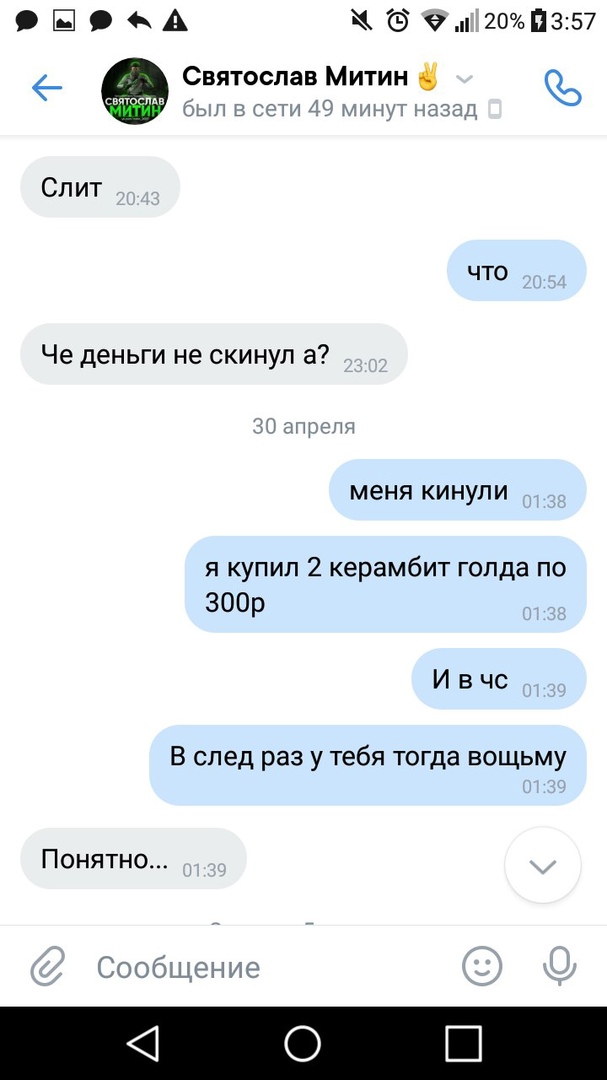Call Святослав Митин with the phone icon
Viewport: 607px width, 1080px height.
point(562,88)
